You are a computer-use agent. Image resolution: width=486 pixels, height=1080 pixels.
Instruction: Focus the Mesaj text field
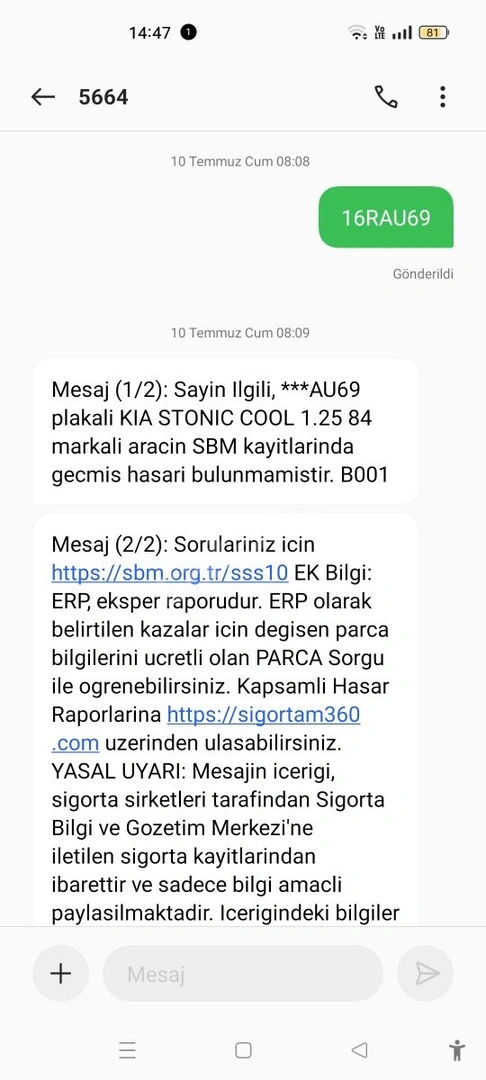pyautogui.click(x=243, y=973)
